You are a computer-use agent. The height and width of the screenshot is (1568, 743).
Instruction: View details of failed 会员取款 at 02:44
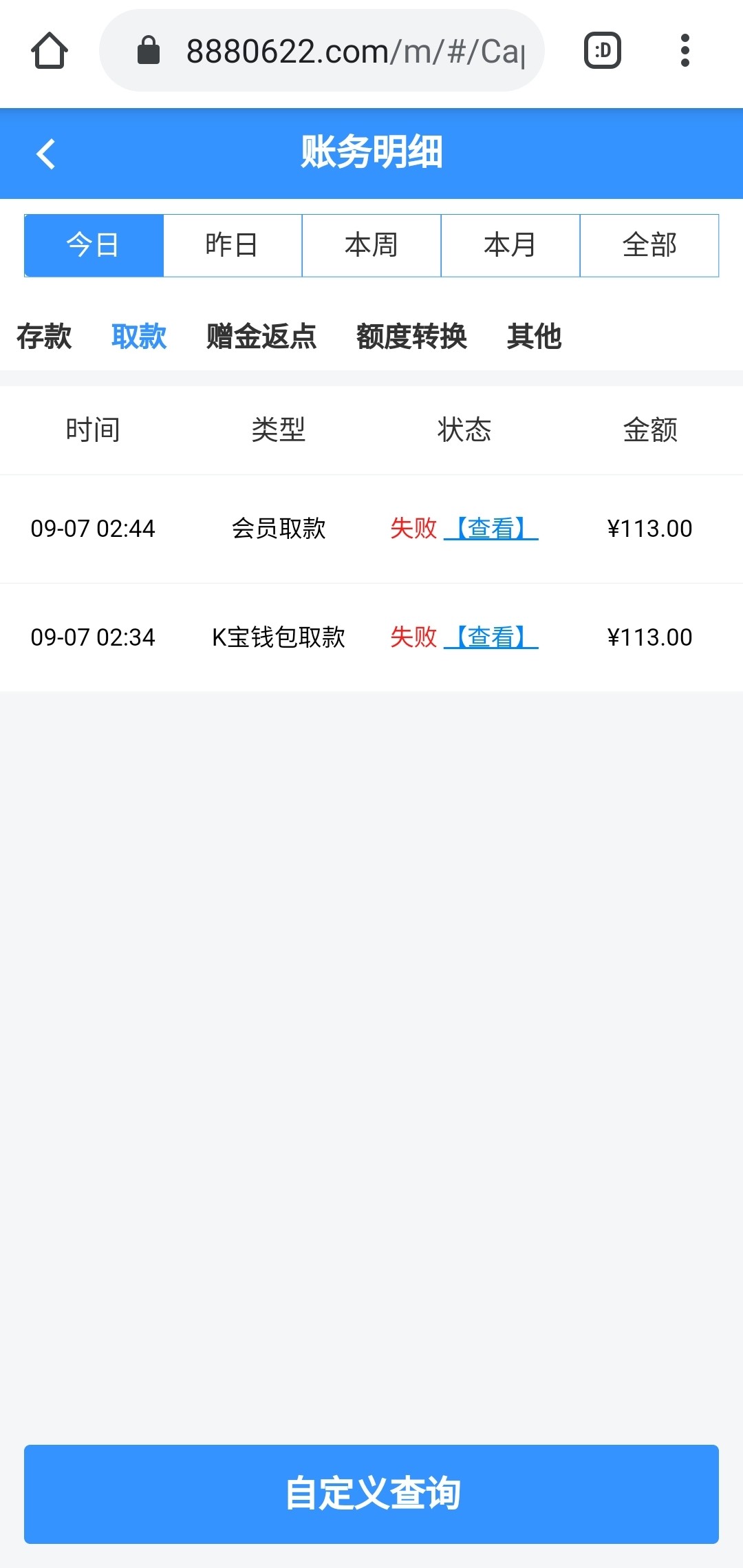(491, 529)
